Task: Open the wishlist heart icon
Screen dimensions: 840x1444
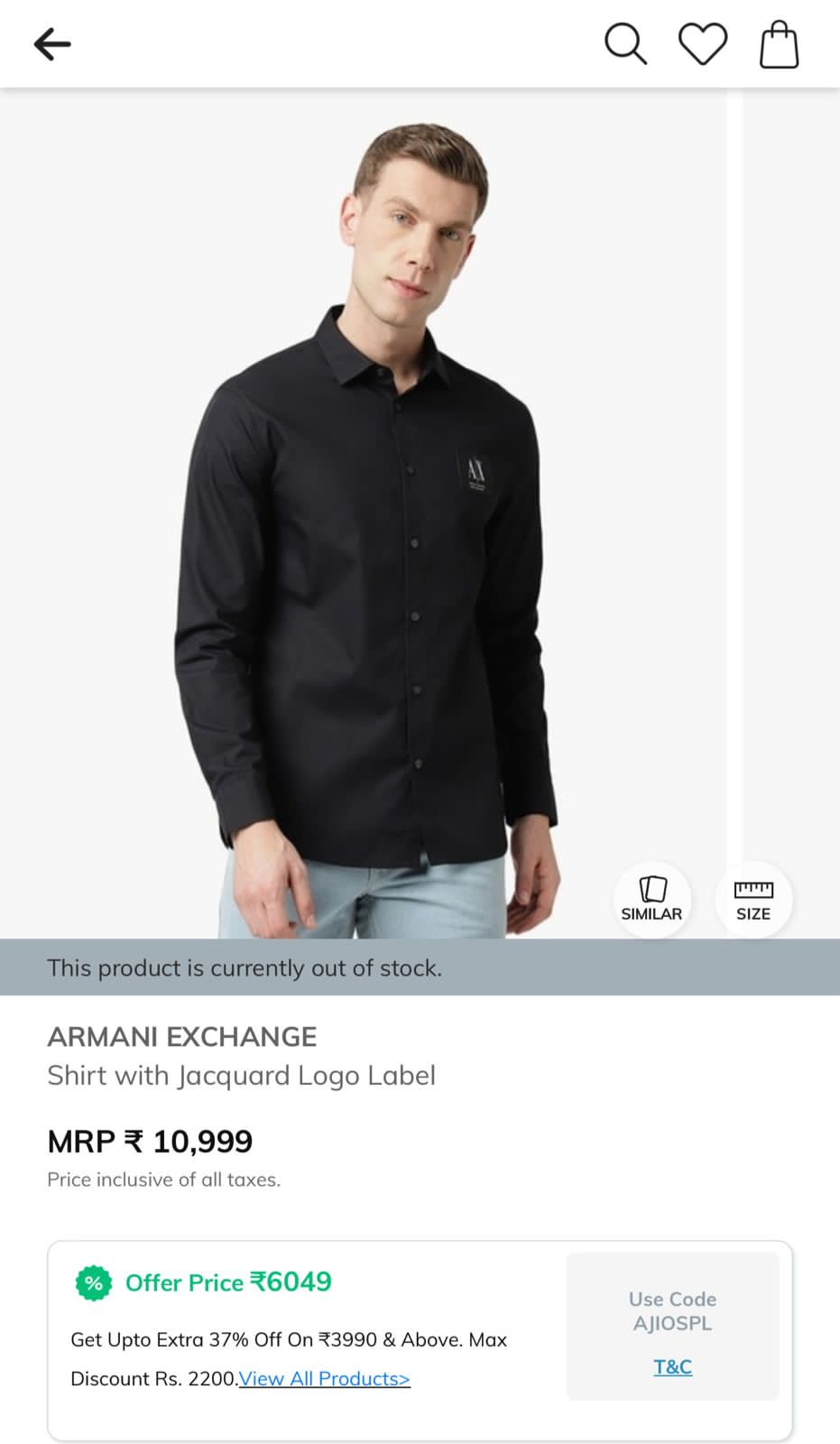Action: pyautogui.click(x=702, y=43)
